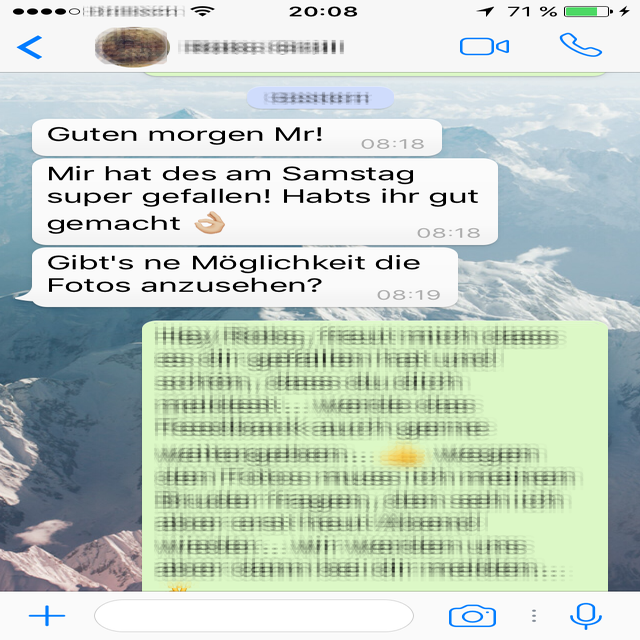Open the contact's profile picture

pos(130,47)
